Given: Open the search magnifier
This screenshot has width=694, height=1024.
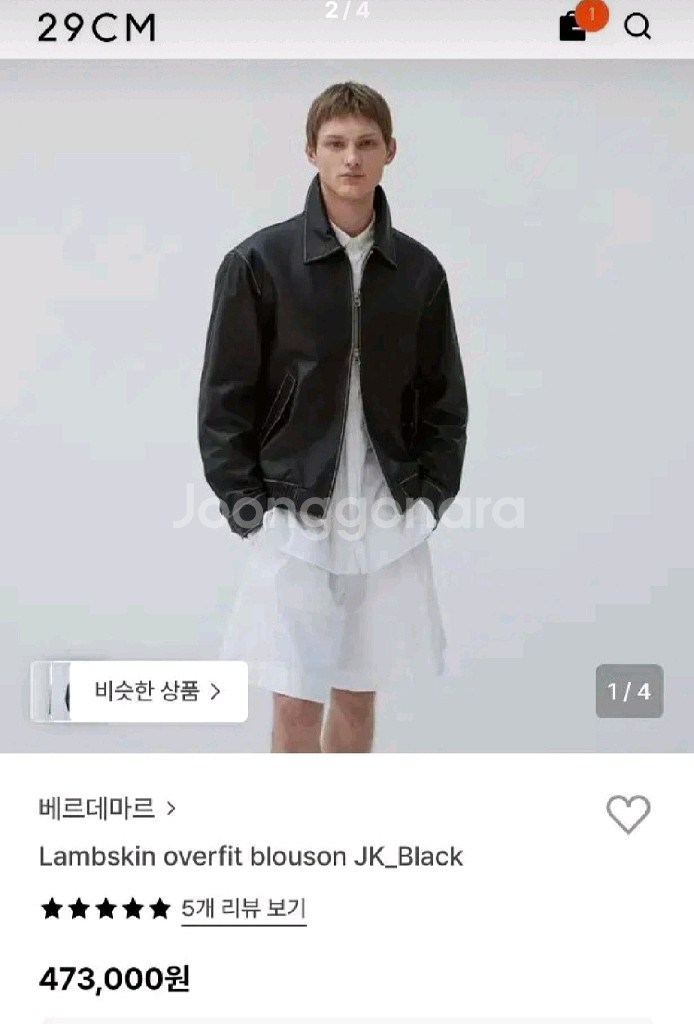Looking at the screenshot, I should coord(637,27).
